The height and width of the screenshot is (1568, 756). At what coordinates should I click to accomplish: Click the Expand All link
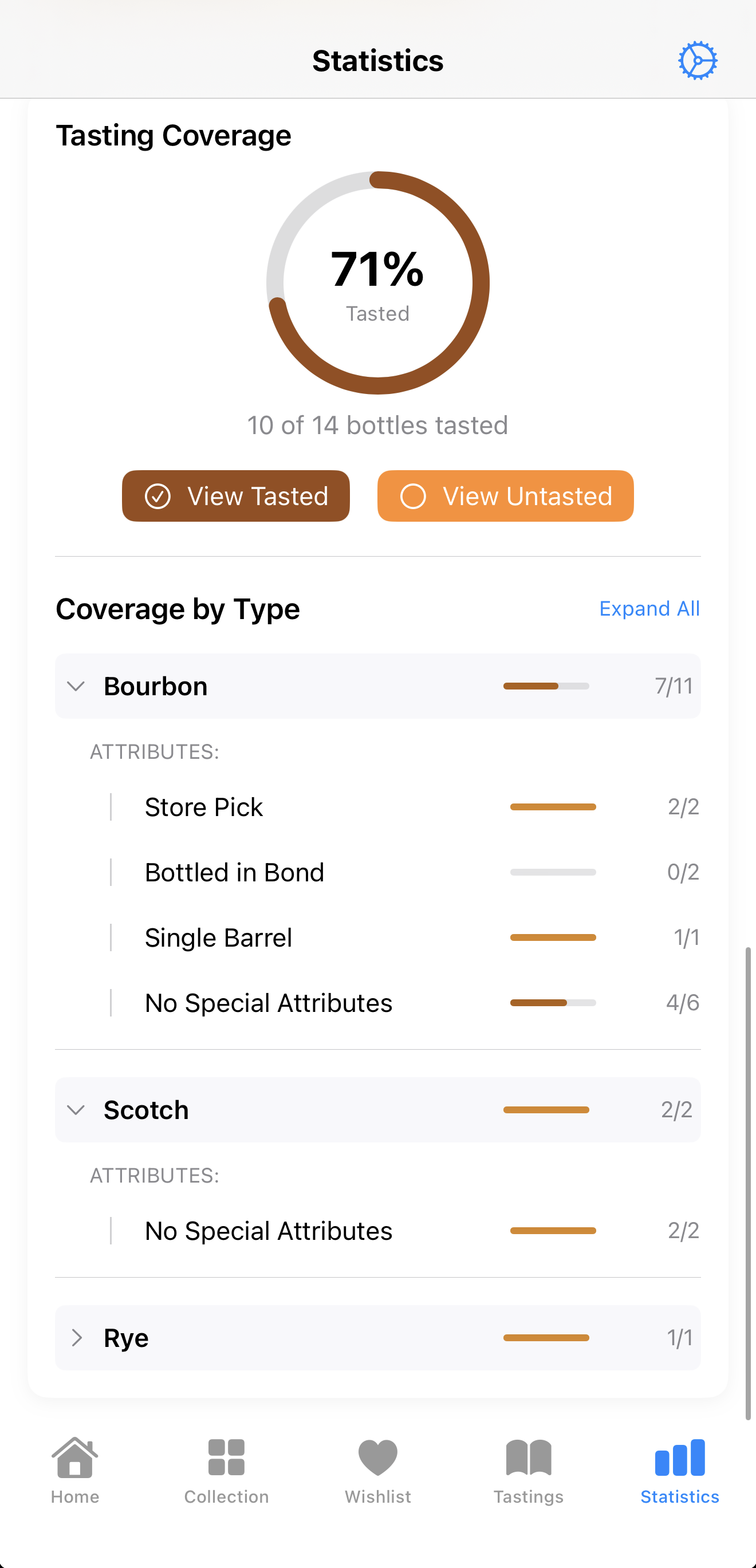click(649, 608)
